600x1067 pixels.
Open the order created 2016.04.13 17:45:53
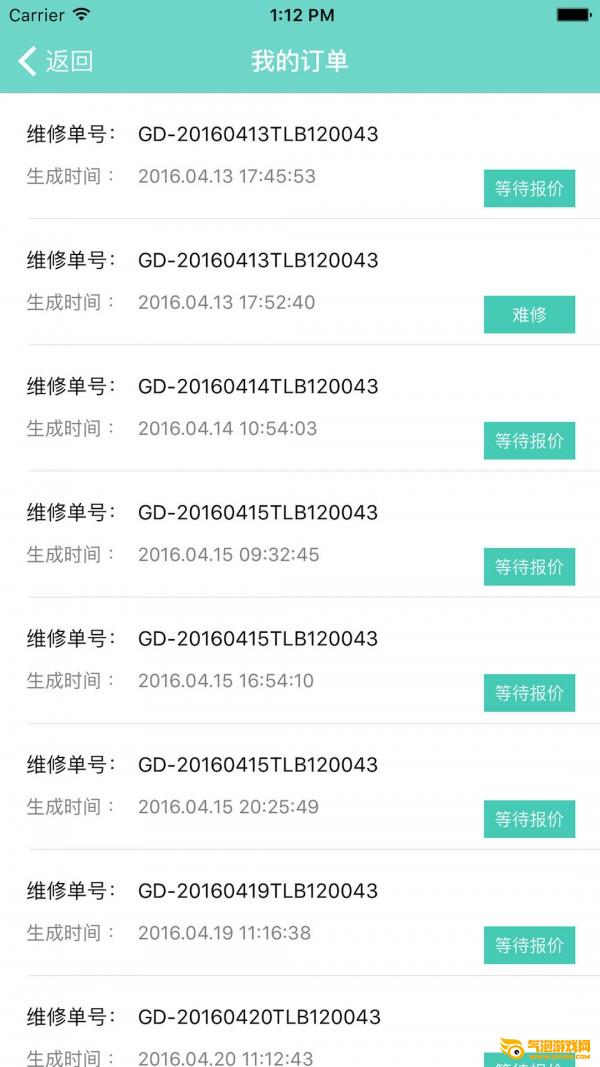pos(300,156)
